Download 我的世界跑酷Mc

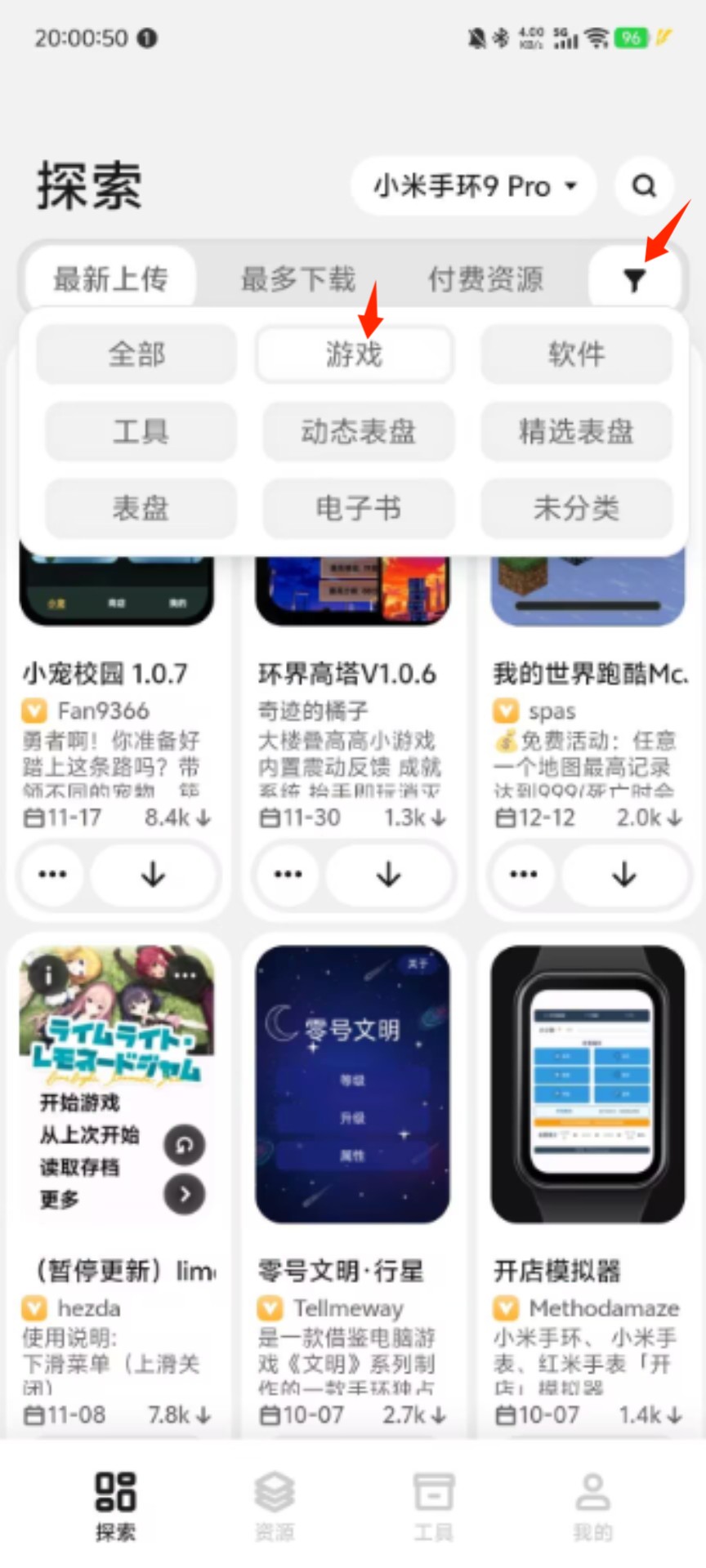(624, 875)
